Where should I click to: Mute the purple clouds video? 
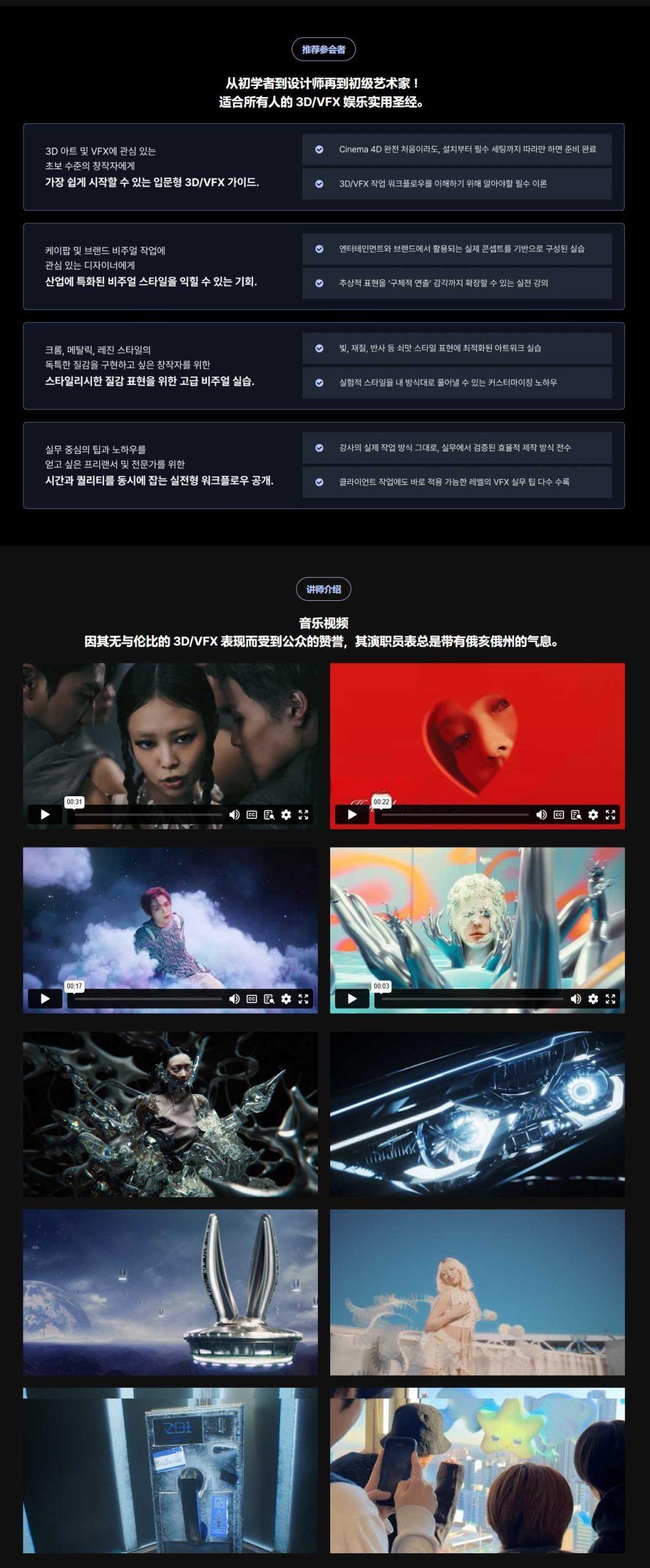pos(234,999)
